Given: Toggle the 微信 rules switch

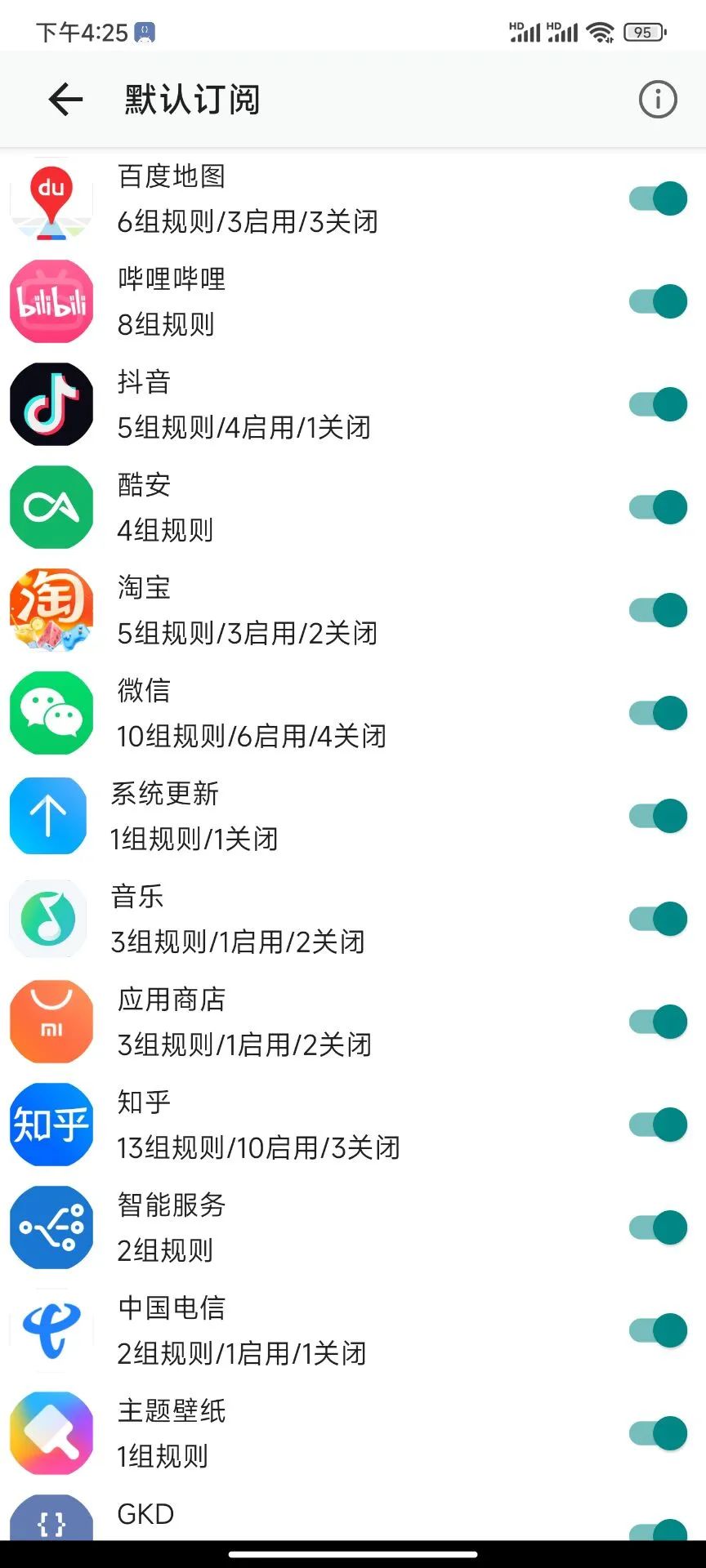Looking at the screenshot, I should click(x=659, y=713).
